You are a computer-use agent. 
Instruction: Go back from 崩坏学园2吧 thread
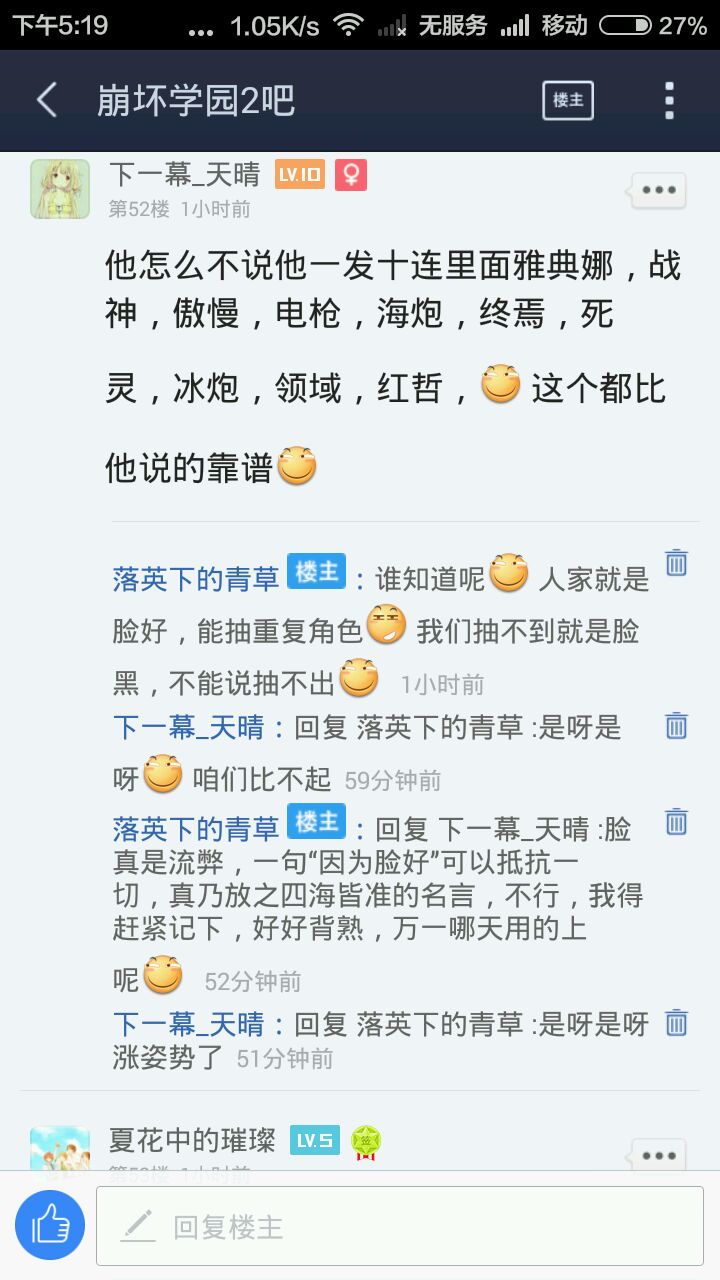click(x=47, y=100)
